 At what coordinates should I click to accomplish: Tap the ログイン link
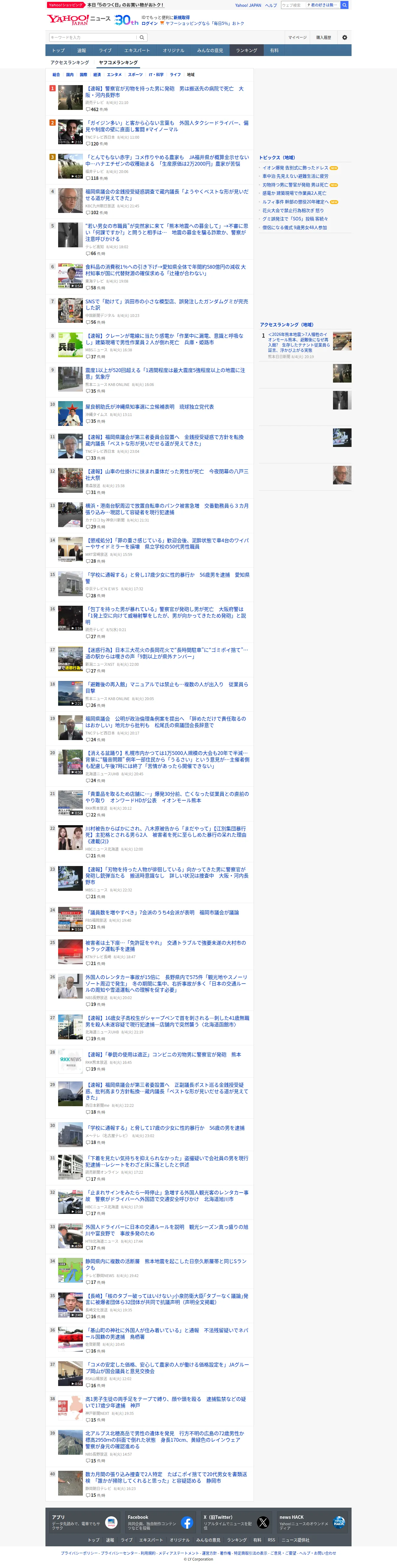(150, 24)
